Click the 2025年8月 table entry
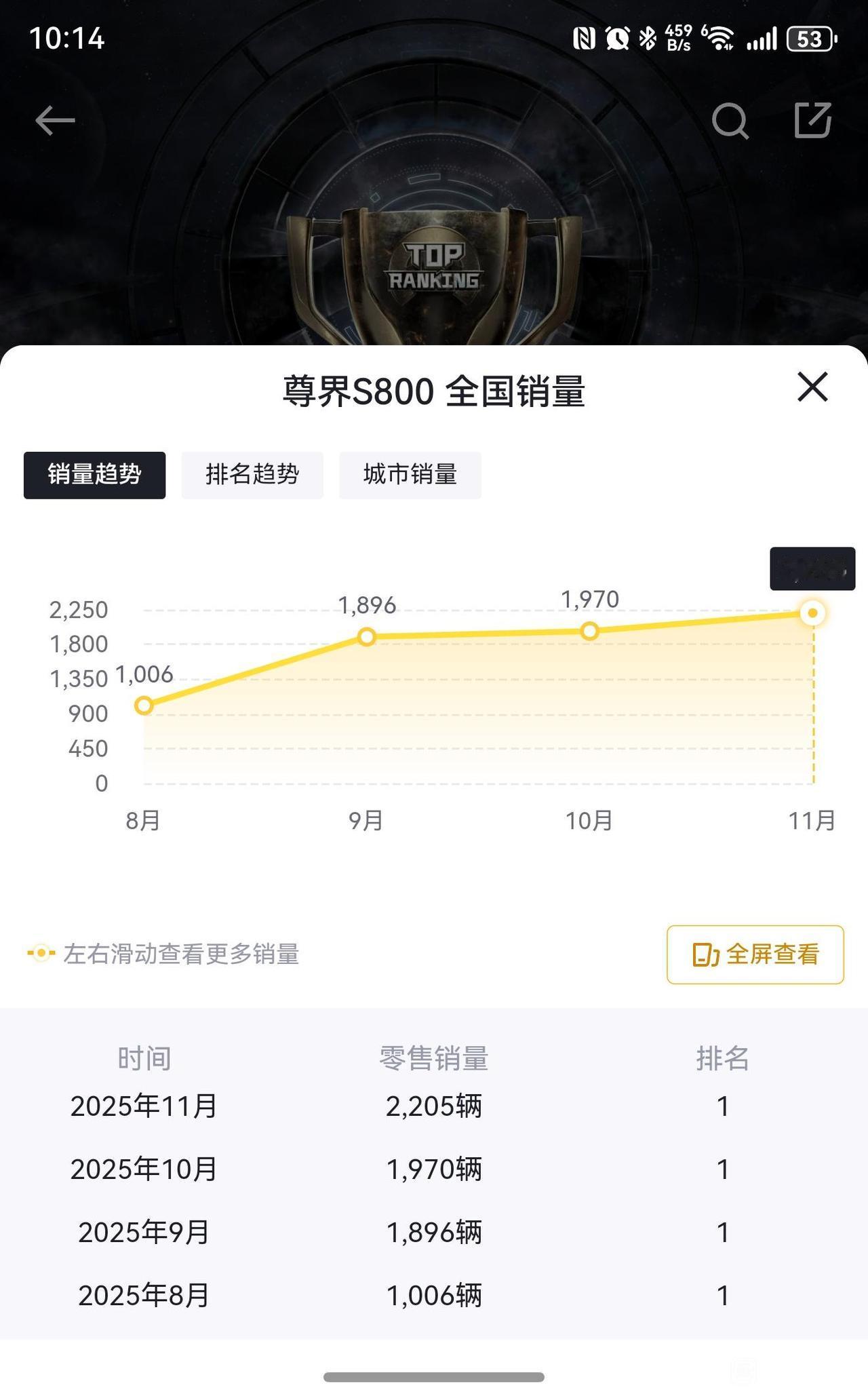The height and width of the screenshot is (1394, 868). point(434,1296)
